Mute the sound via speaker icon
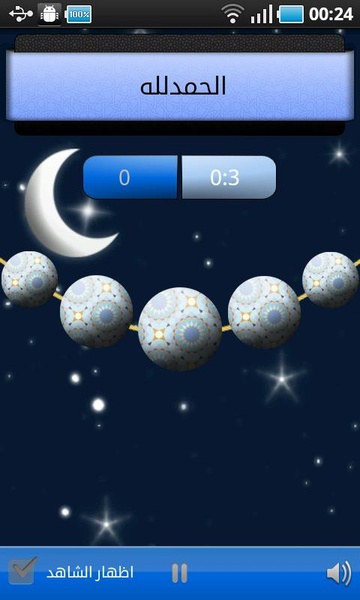This screenshot has width=360, height=600. coord(339,573)
